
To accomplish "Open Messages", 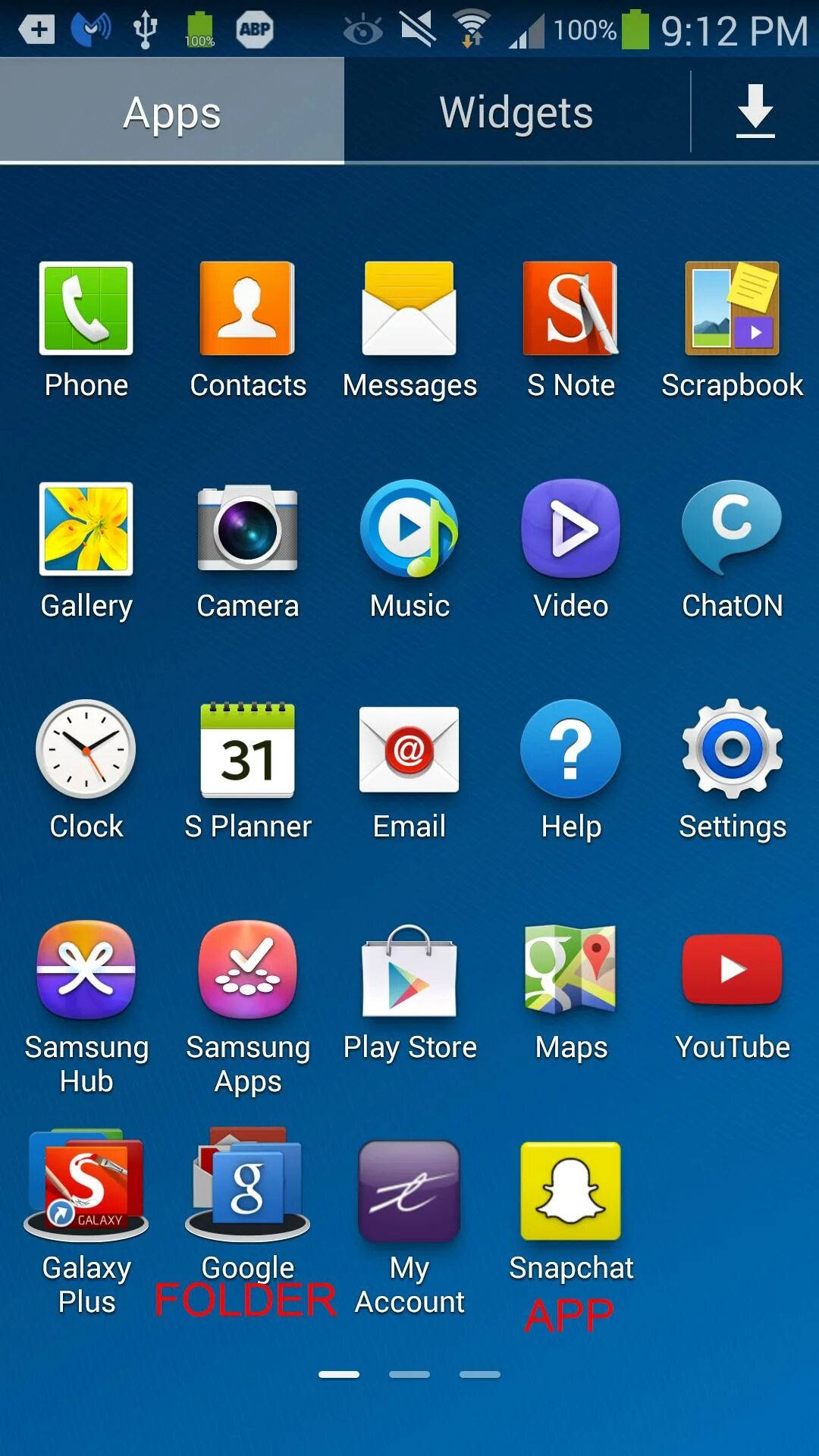I will pyautogui.click(x=409, y=309).
